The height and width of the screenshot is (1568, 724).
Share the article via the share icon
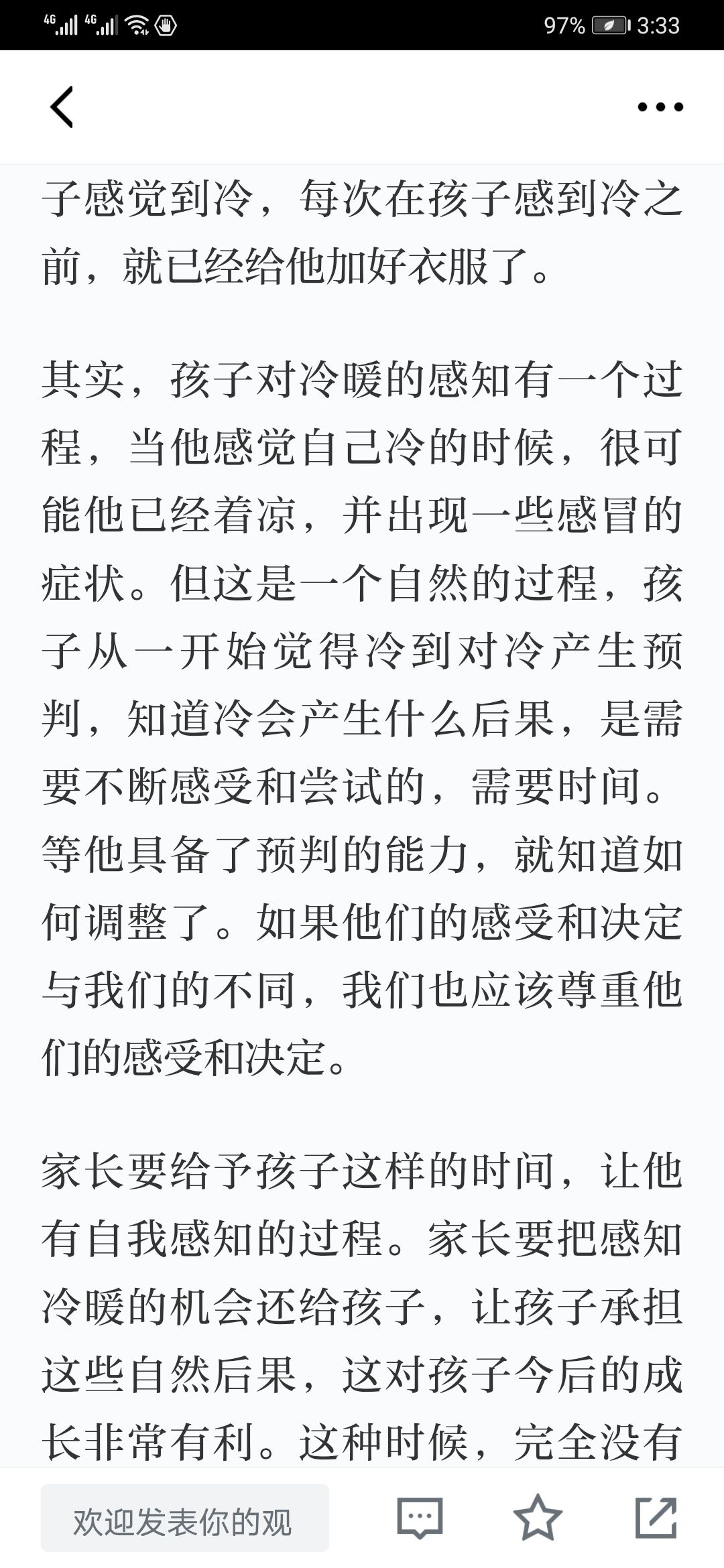pyautogui.click(x=656, y=1517)
